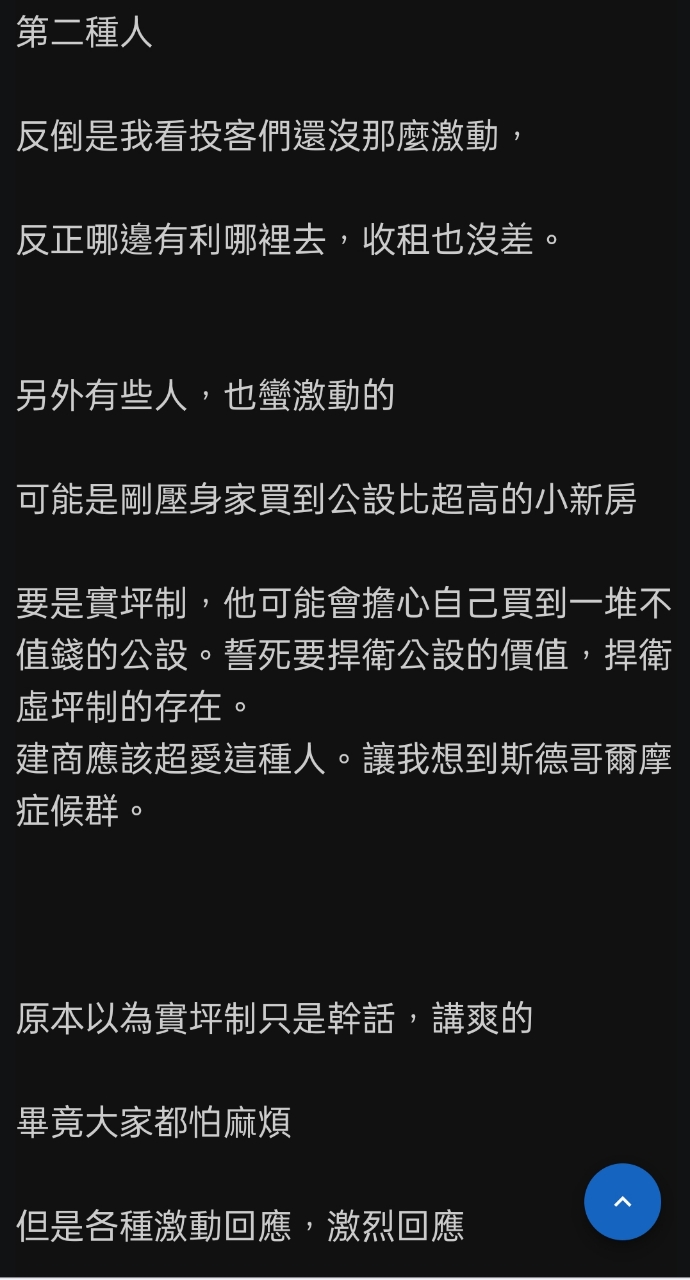Tap the blue scroll-to-top arrow button
The width and height of the screenshot is (690, 1280).
622,1201
